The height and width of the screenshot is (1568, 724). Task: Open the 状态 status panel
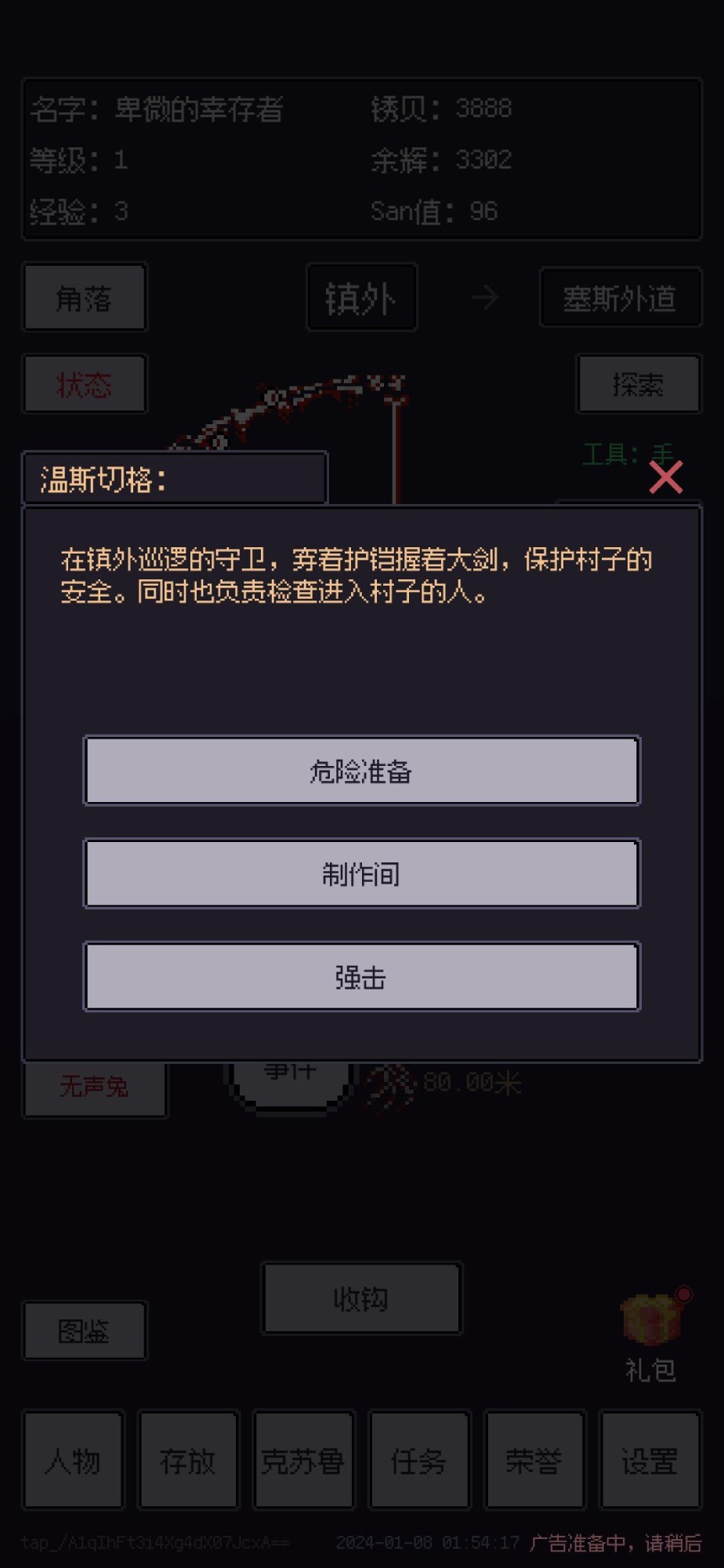click(84, 384)
